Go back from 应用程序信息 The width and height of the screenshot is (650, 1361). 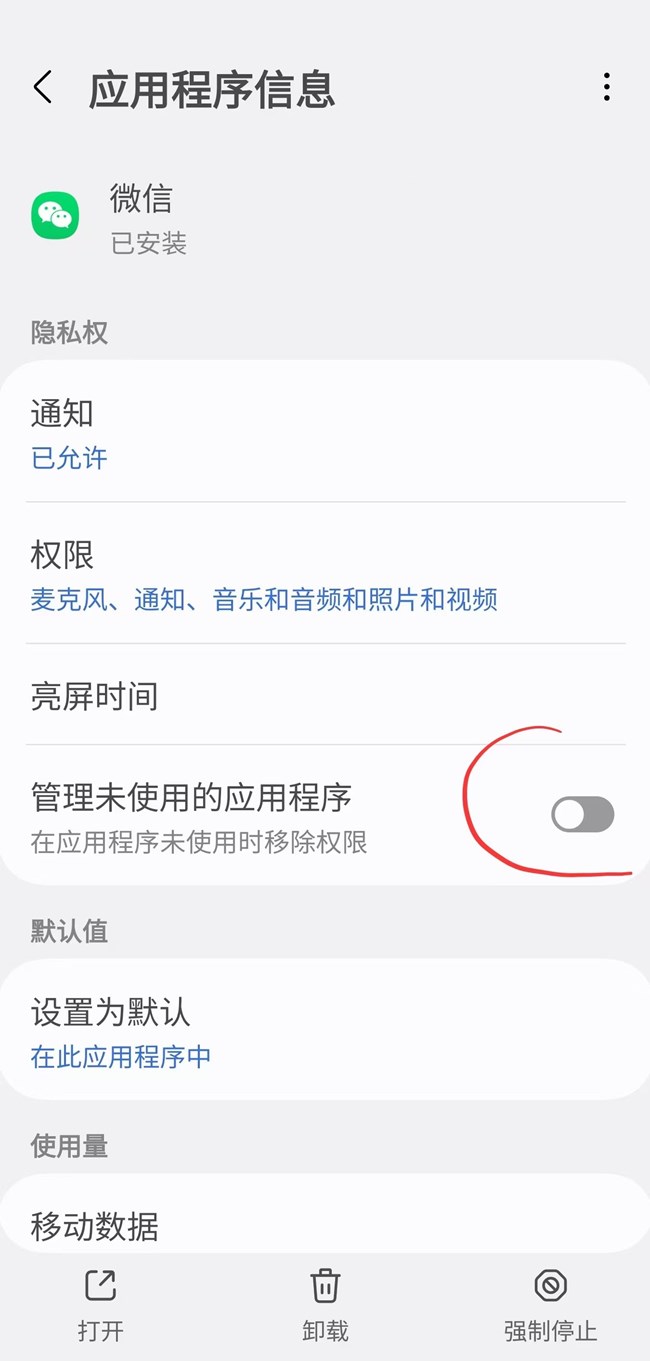(43, 88)
